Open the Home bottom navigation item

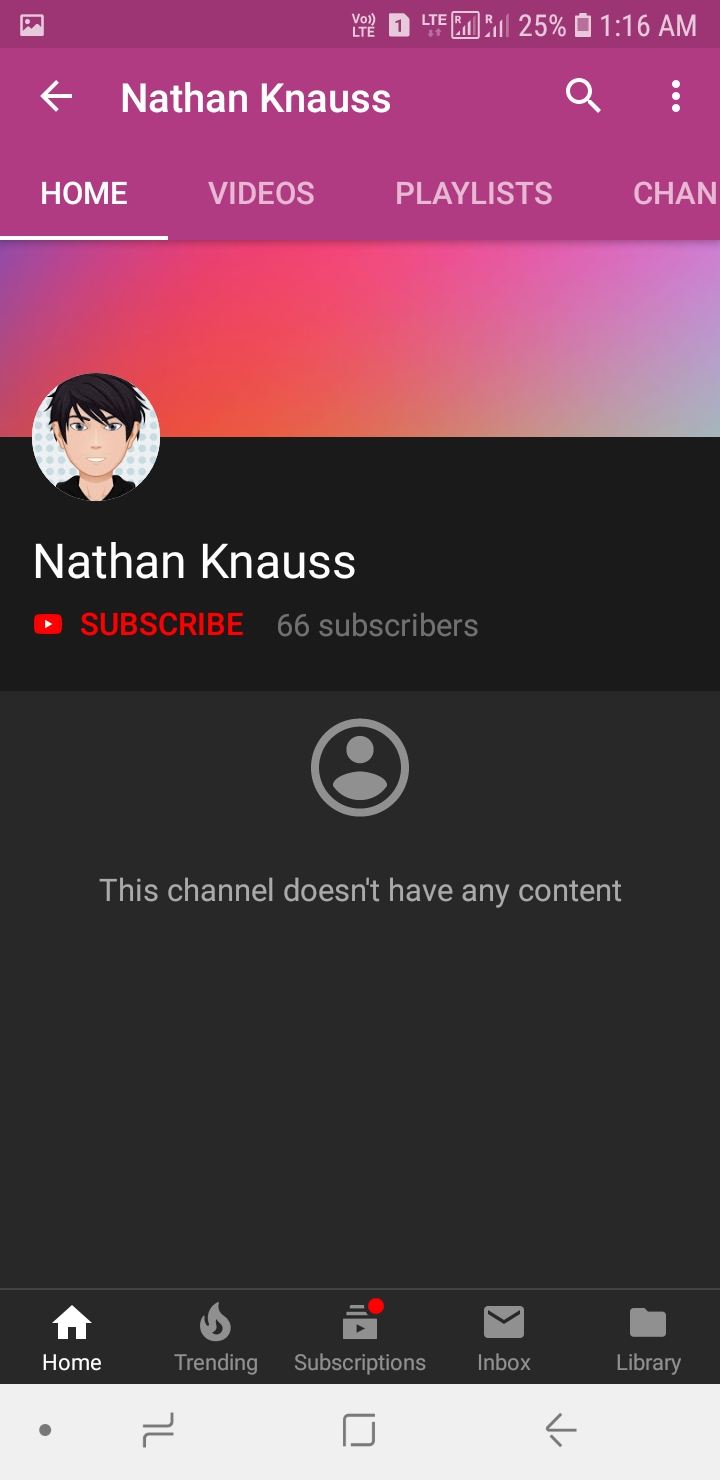tap(72, 1338)
